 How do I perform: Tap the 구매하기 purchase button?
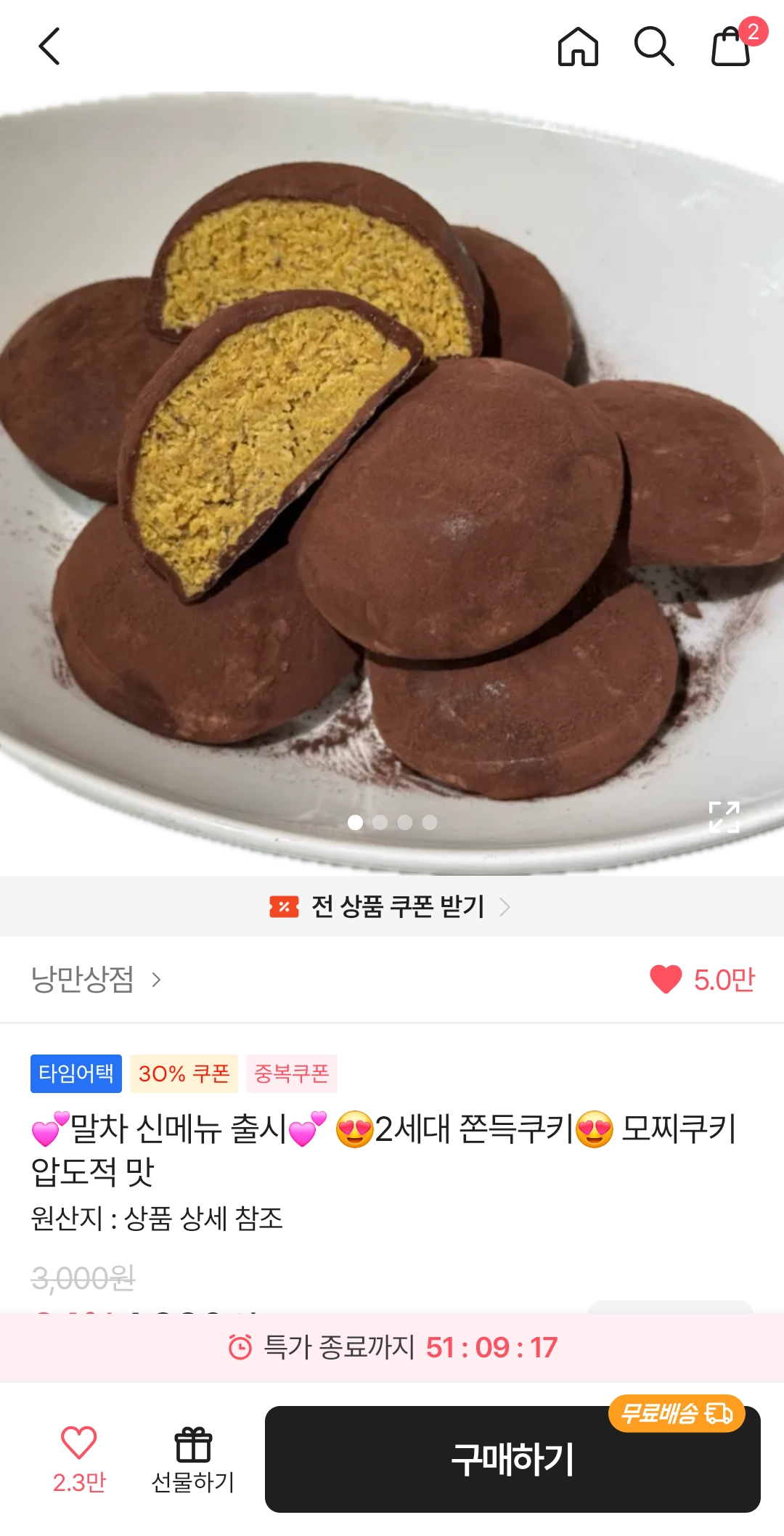coord(513,1460)
